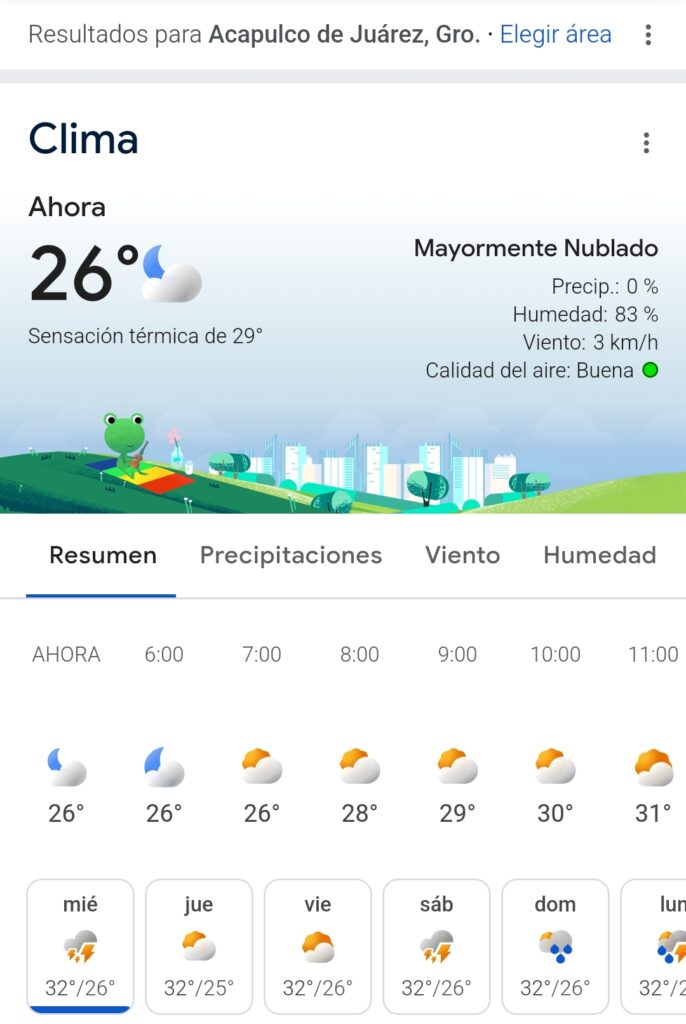Select the Resumen tab
Viewport: 686px width, 1024px height.
click(x=103, y=555)
